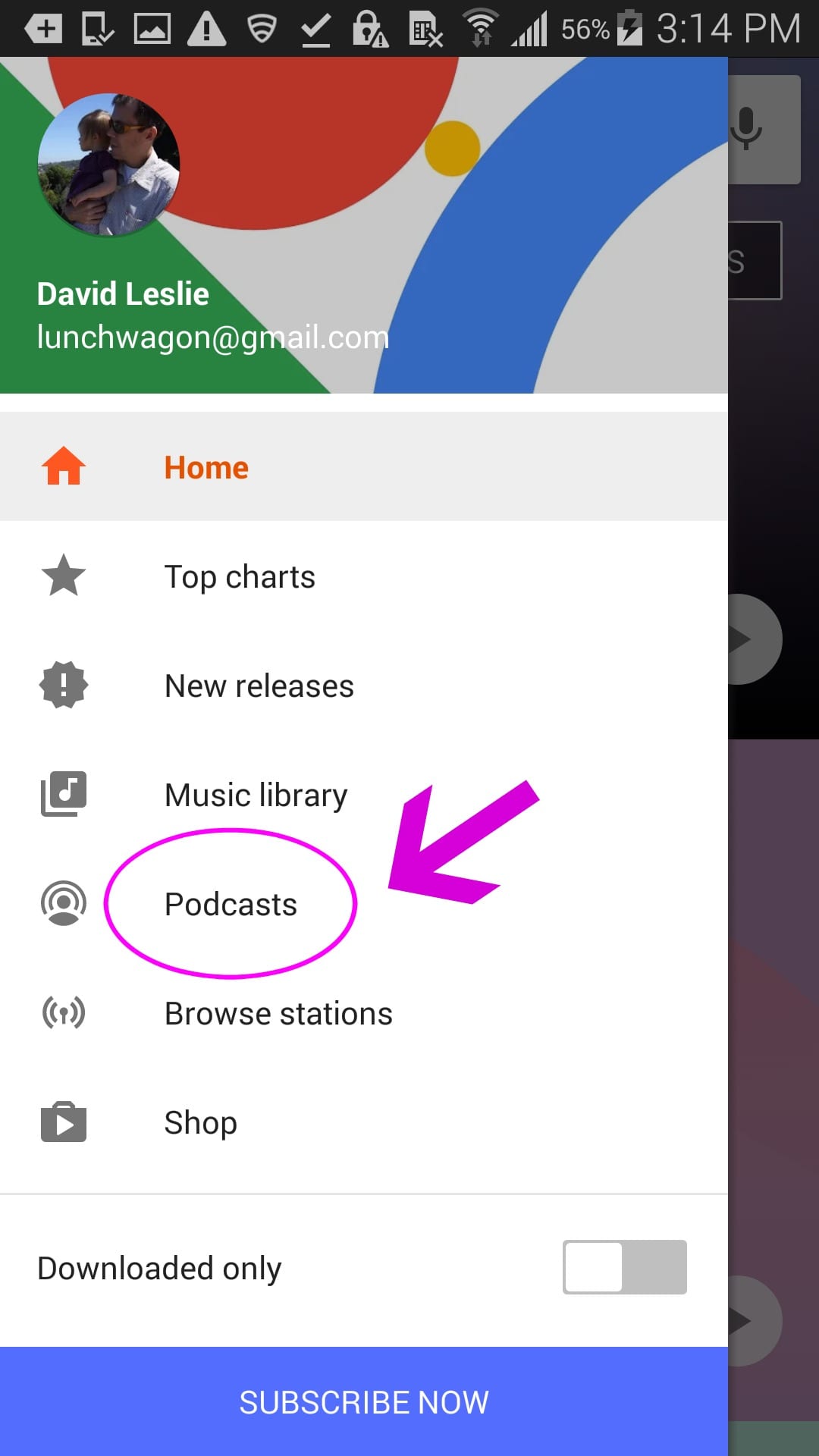Open New releases
The height and width of the screenshot is (1456, 819).
click(259, 686)
